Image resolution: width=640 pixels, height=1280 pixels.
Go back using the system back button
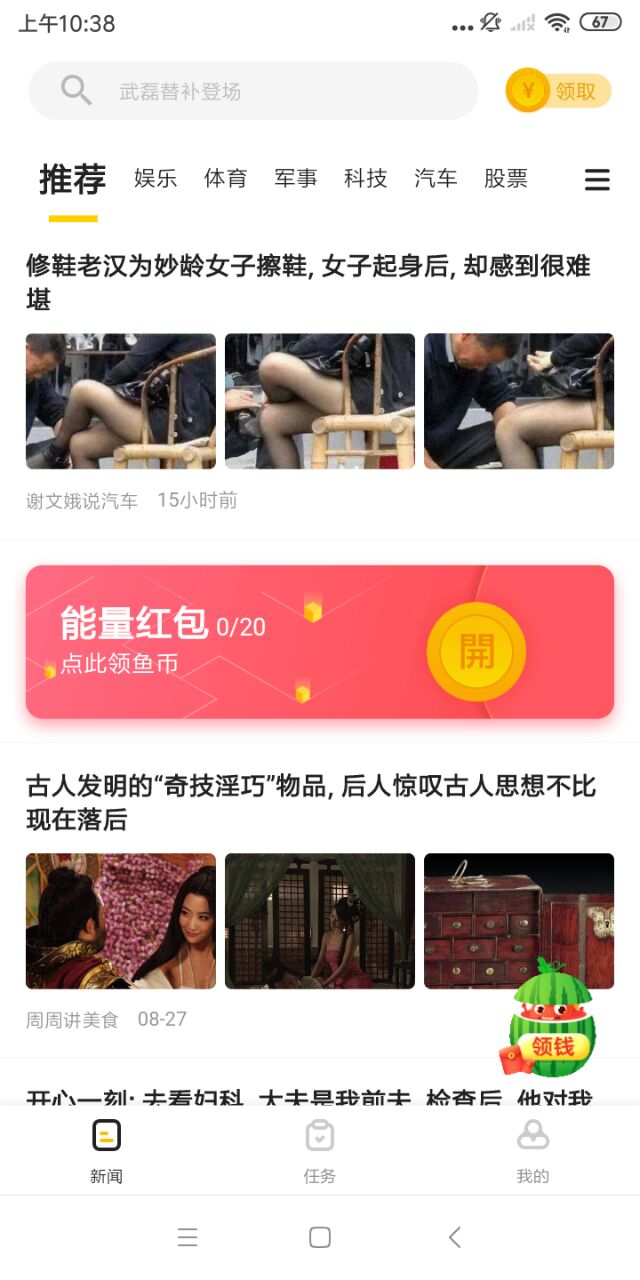pyautogui.click(x=454, y=1238)
